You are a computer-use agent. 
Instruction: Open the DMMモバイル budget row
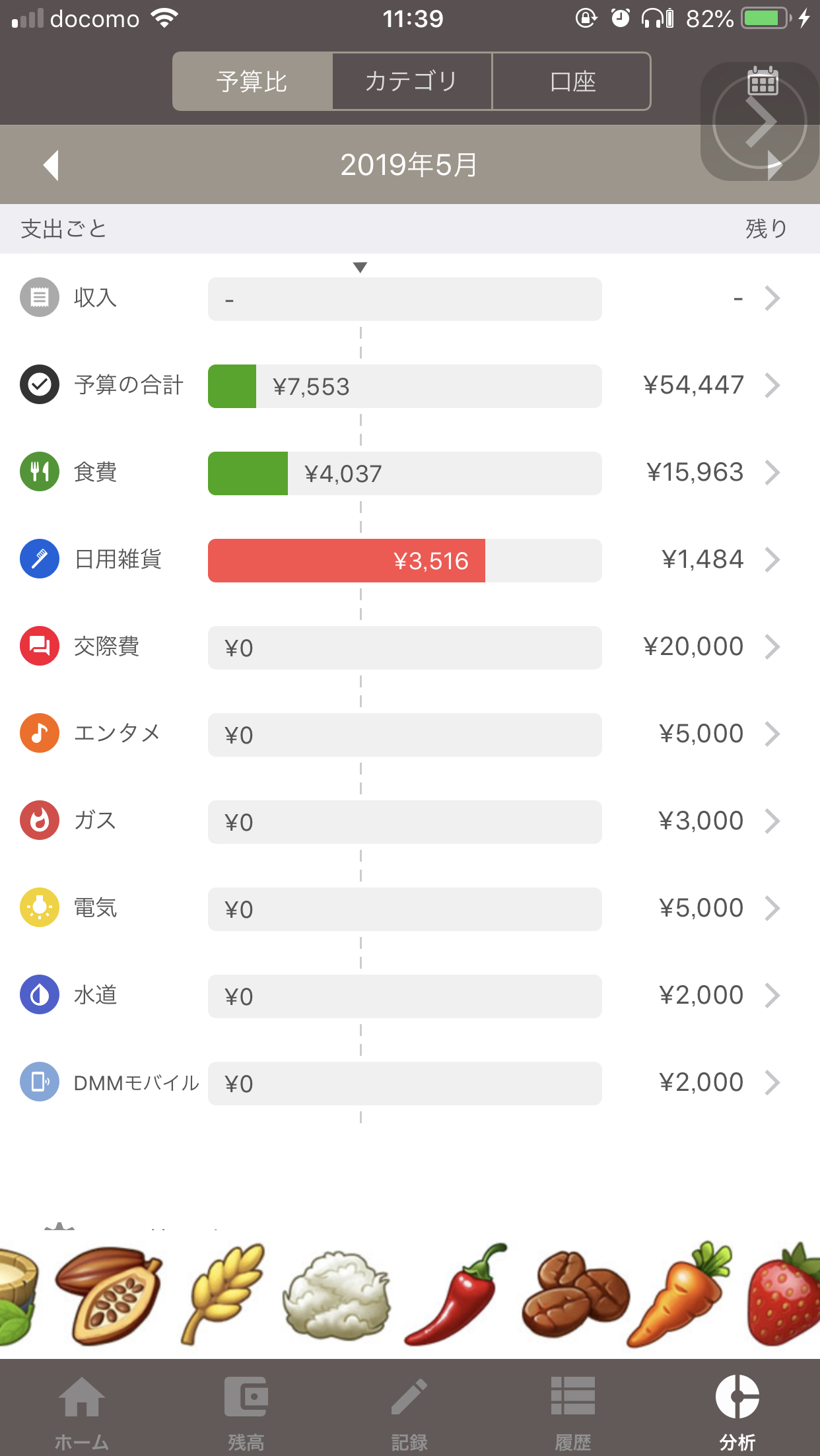pyautogui.click(x=410, y=1083)
